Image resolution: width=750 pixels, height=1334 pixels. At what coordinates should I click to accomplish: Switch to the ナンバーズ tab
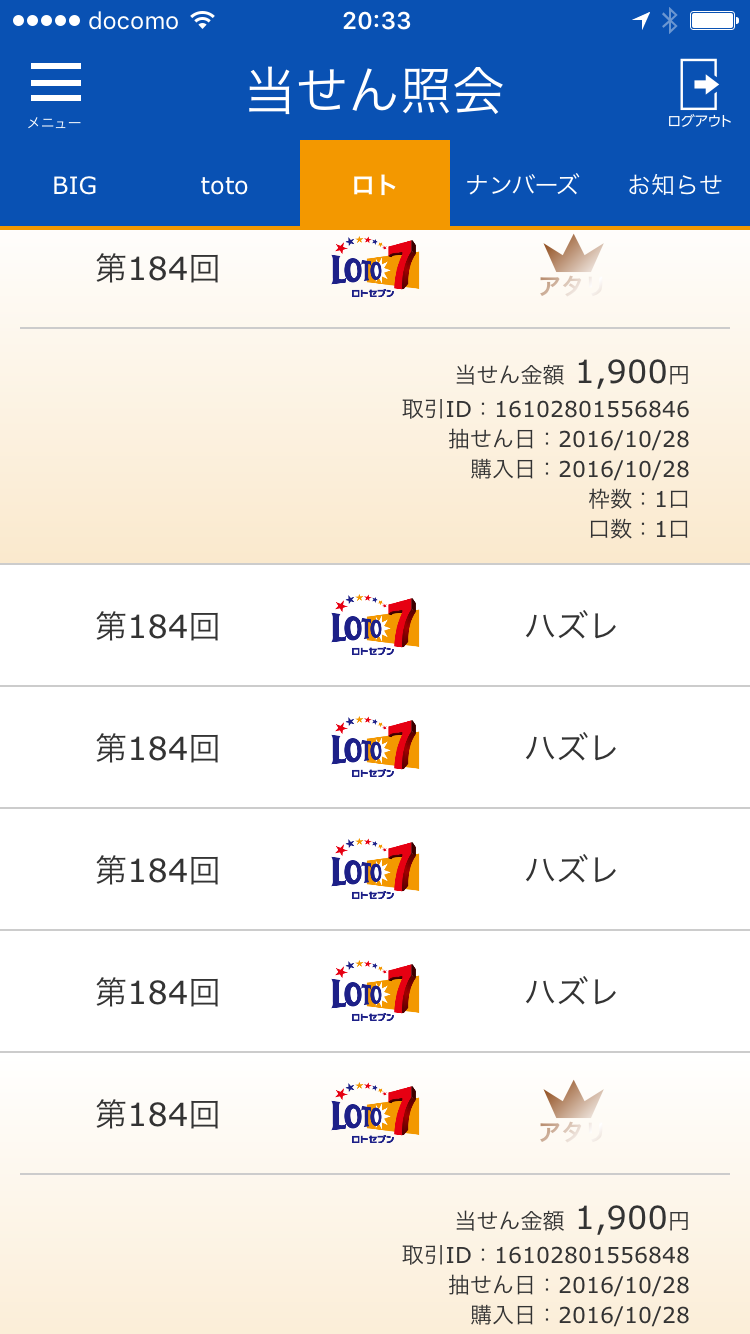pyautogui.click(x=523, y=185)
